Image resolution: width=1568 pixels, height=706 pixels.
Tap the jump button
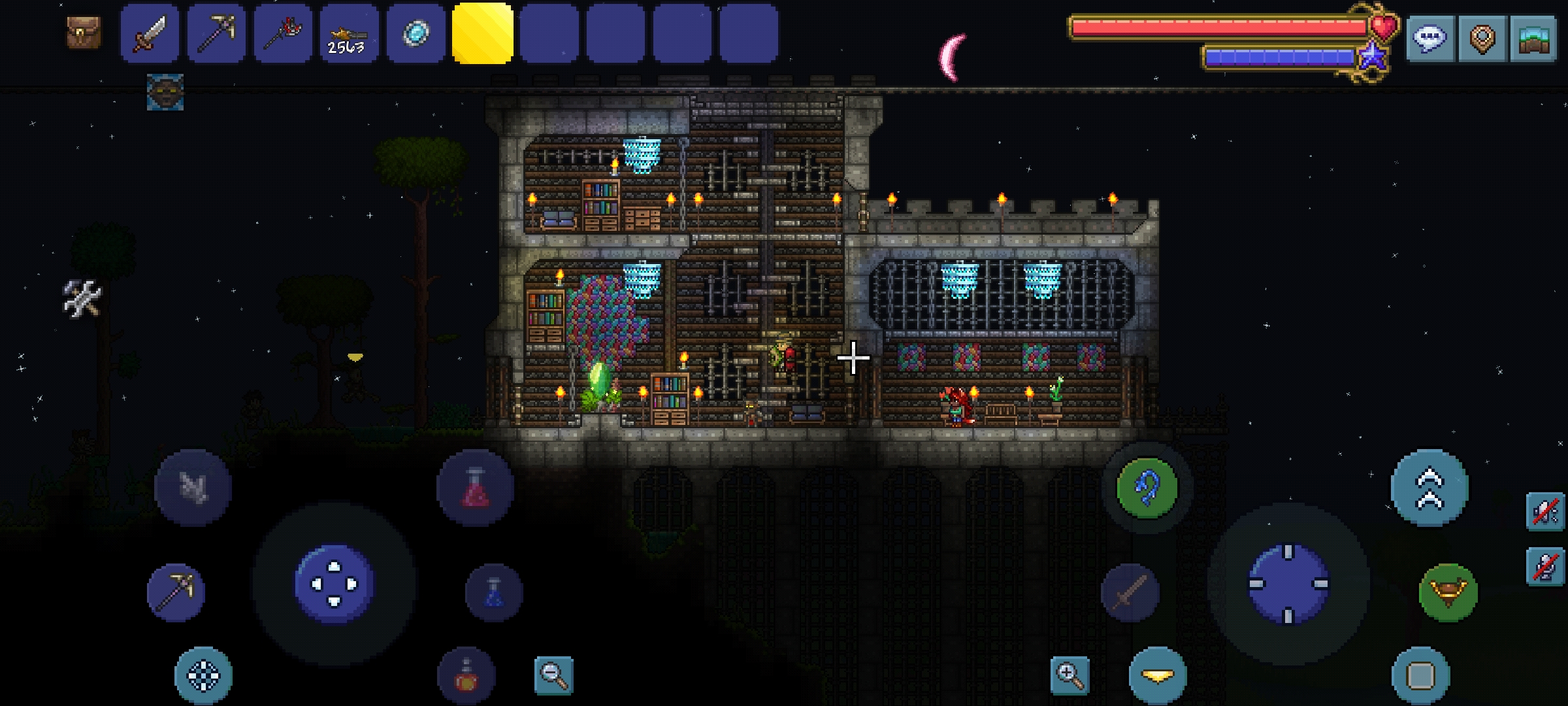(x=1429, y=488)
